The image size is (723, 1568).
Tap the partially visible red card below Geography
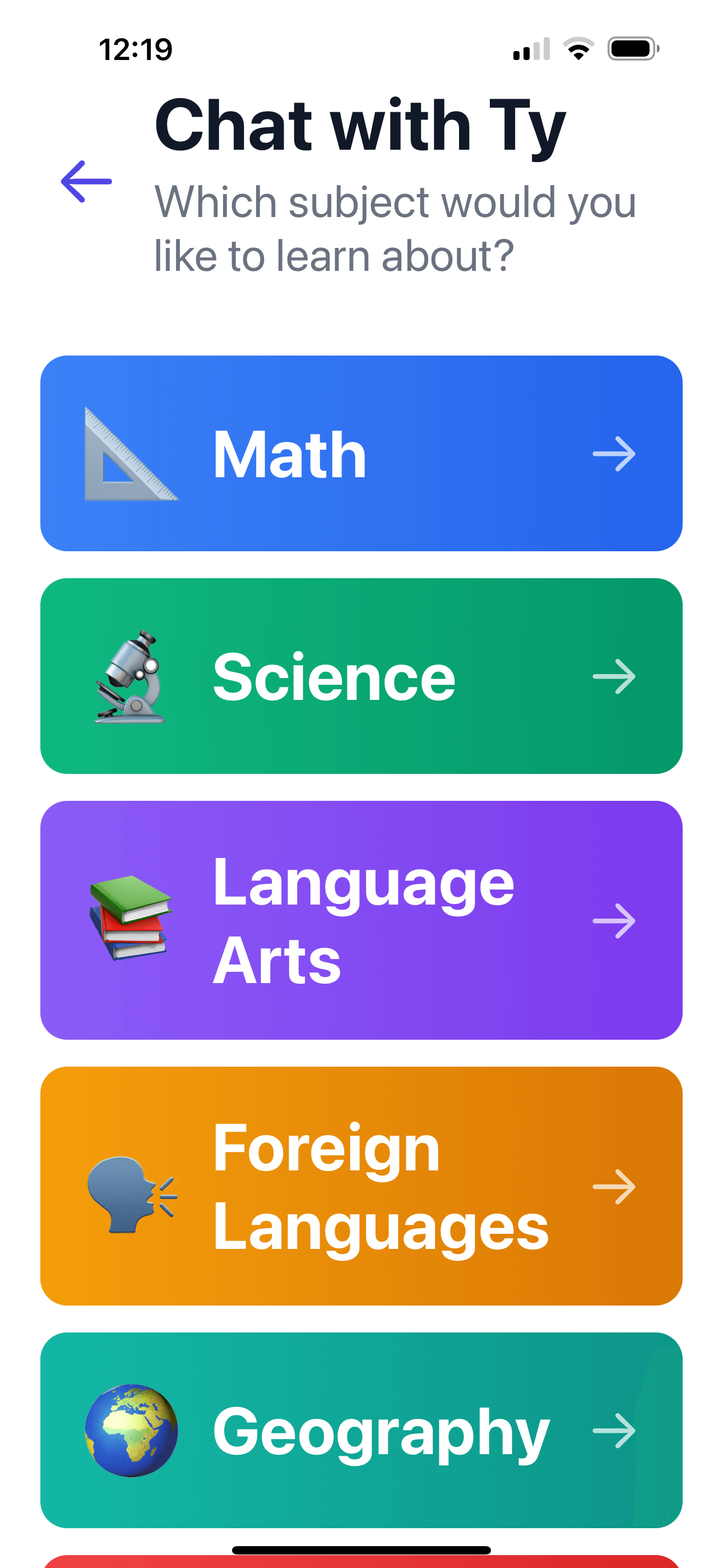coord(361,1560)
